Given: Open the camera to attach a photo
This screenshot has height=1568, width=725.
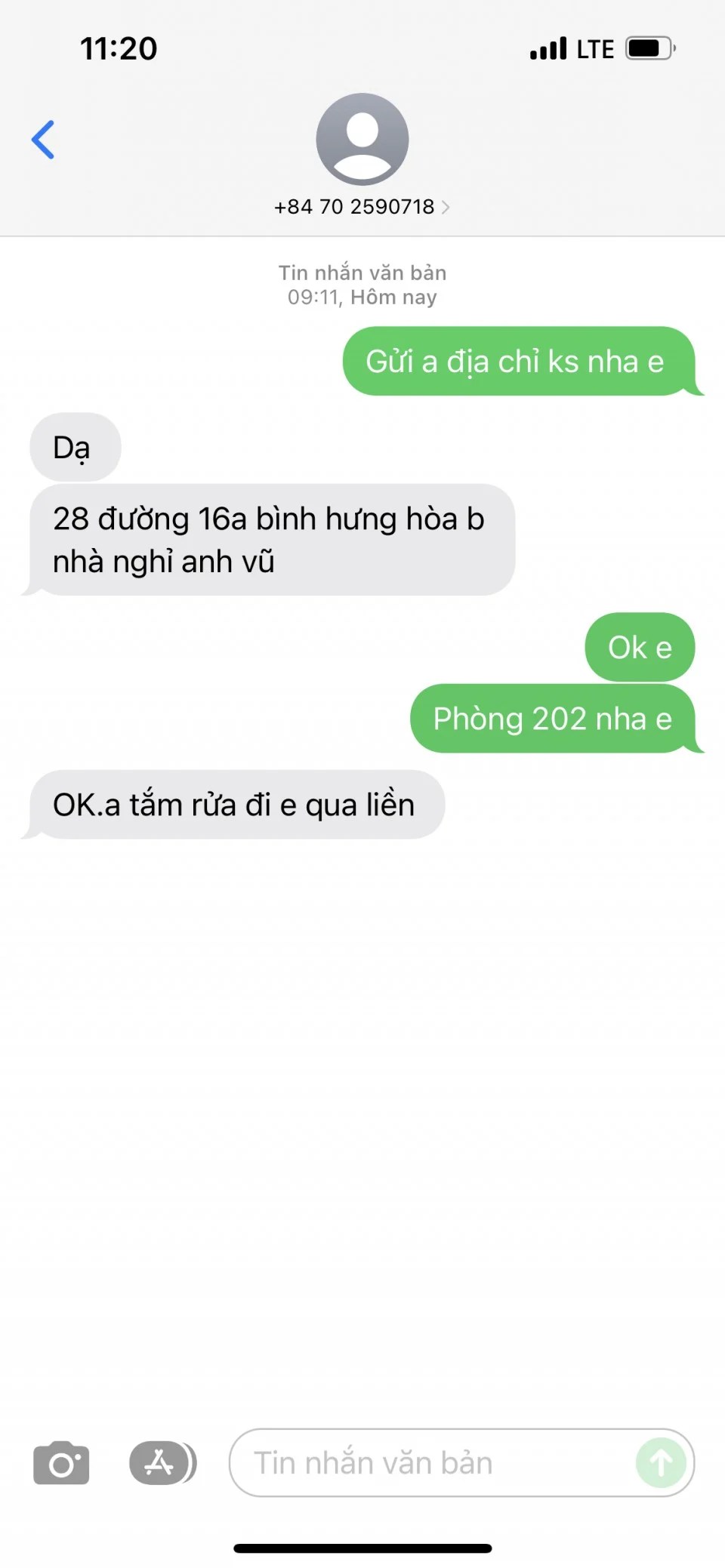Looking at the screenshot, I should click(x=61, y=1463).
